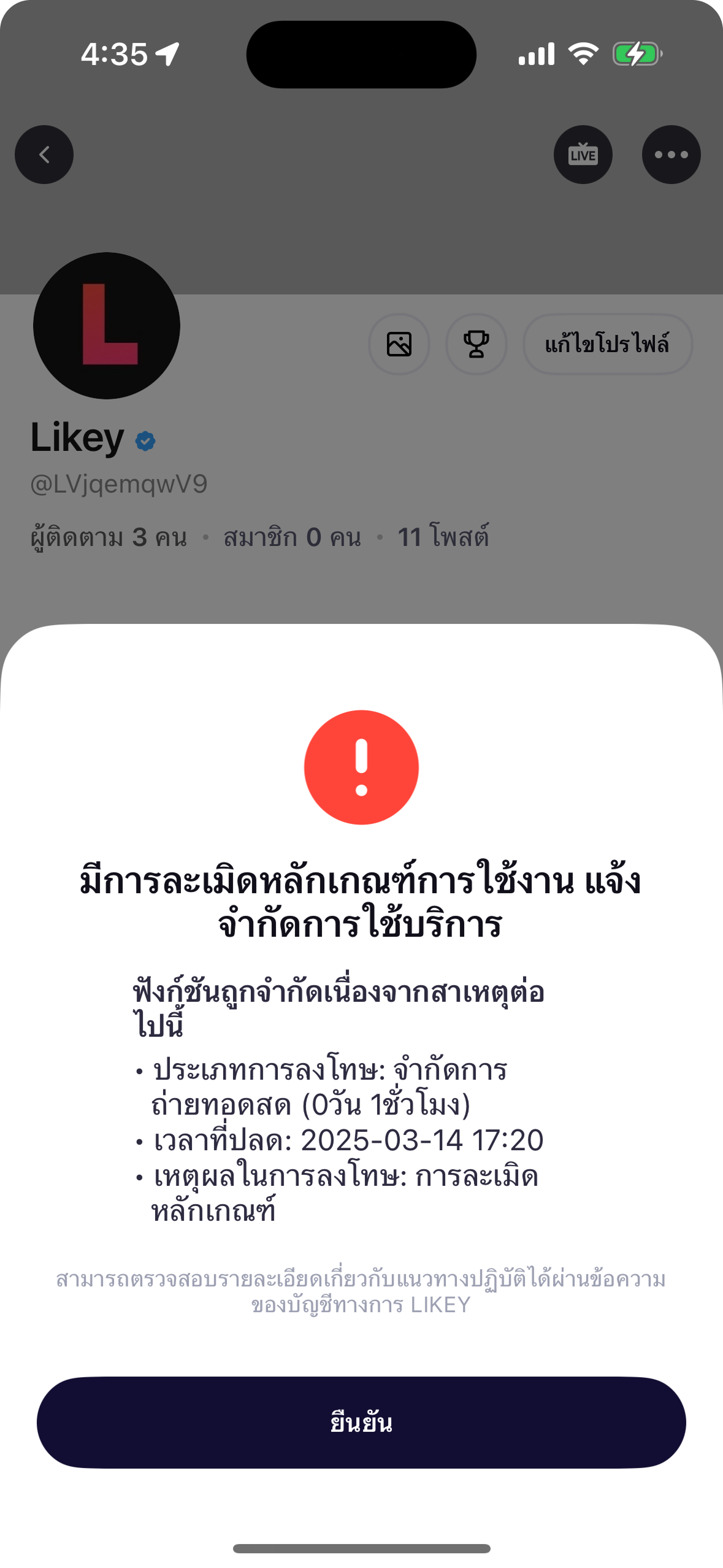Open the trophy ranking icon

(x=476, y=344)
